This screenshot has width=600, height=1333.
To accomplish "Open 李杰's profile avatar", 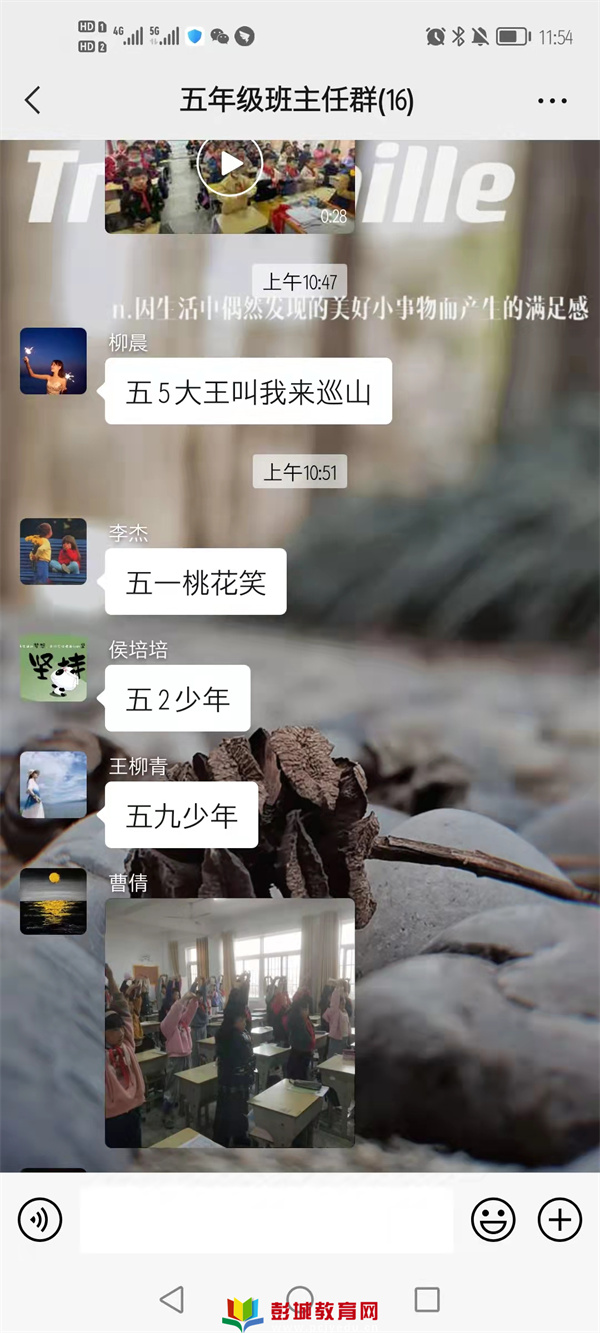I will [x=53, y=551].
